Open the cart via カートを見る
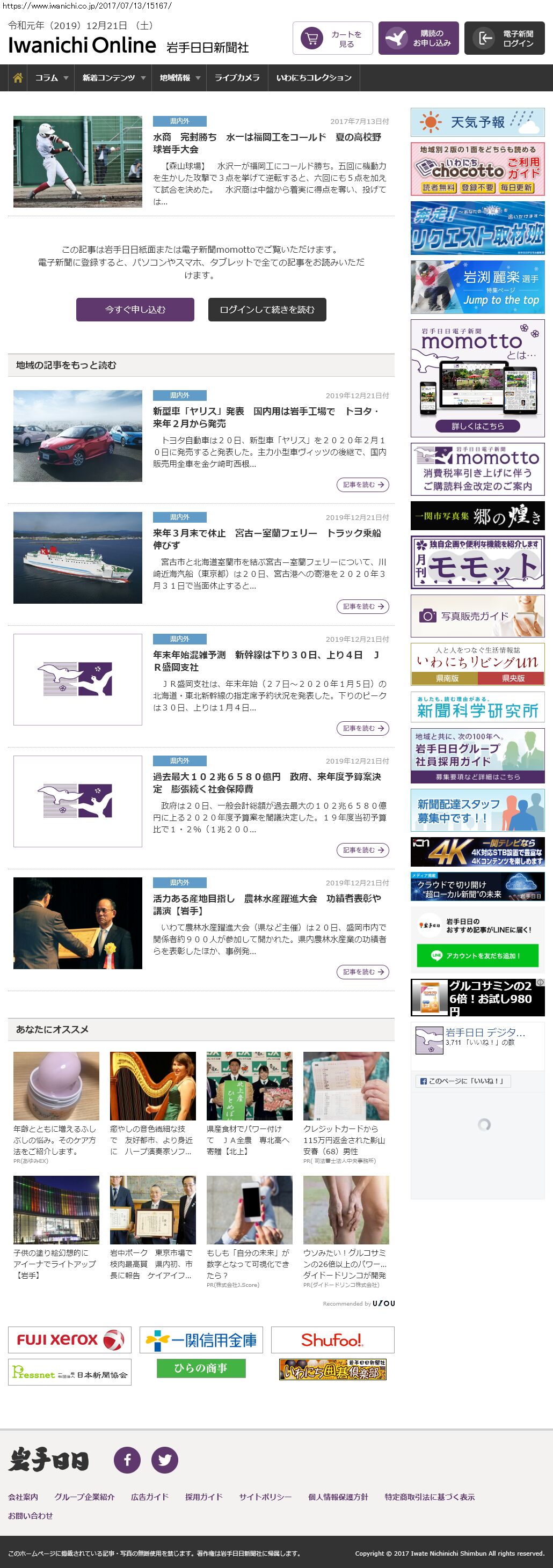 pos(332,38)
